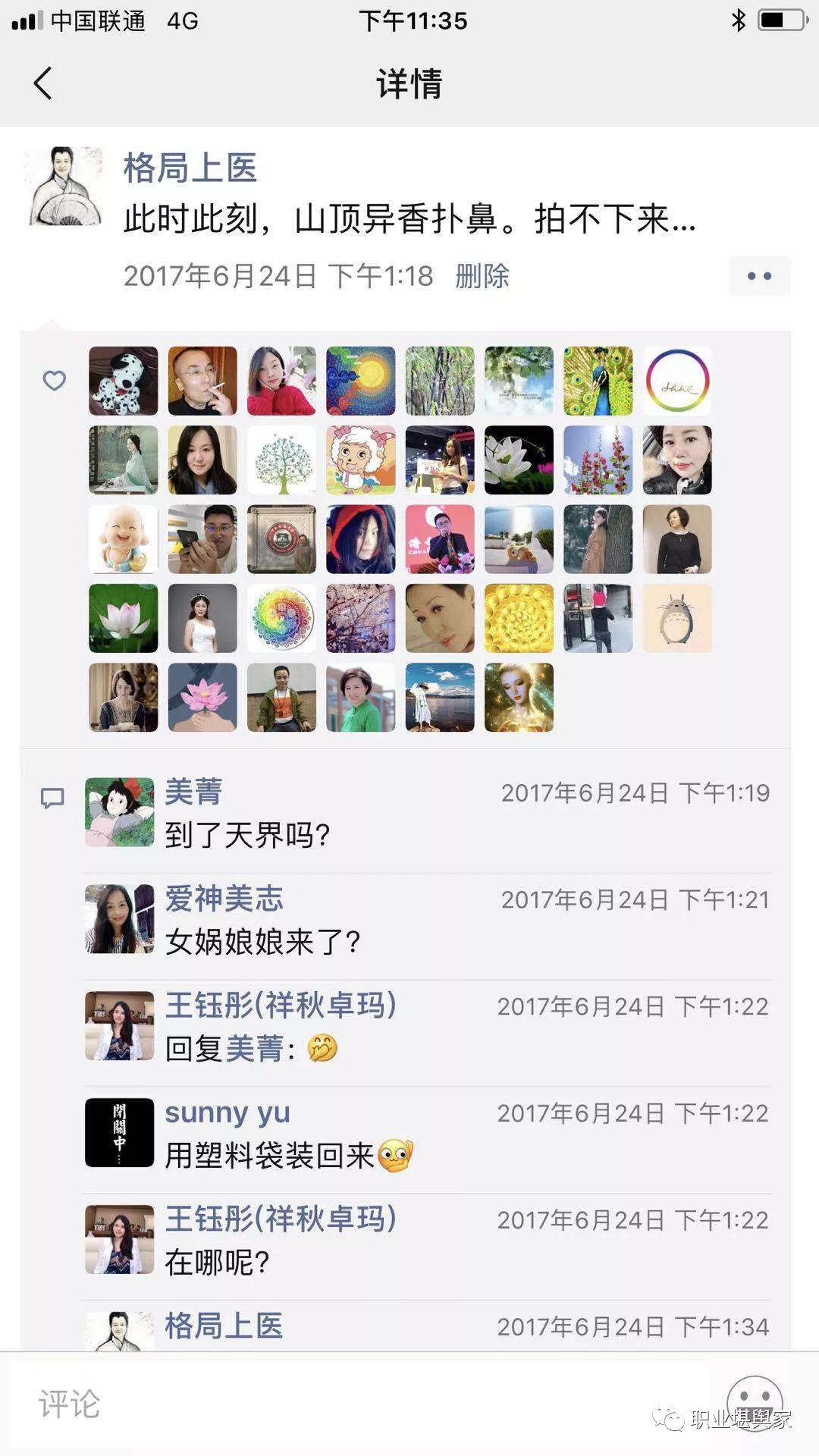Open 爱神美志's commenter avatar

click(119, 918)
